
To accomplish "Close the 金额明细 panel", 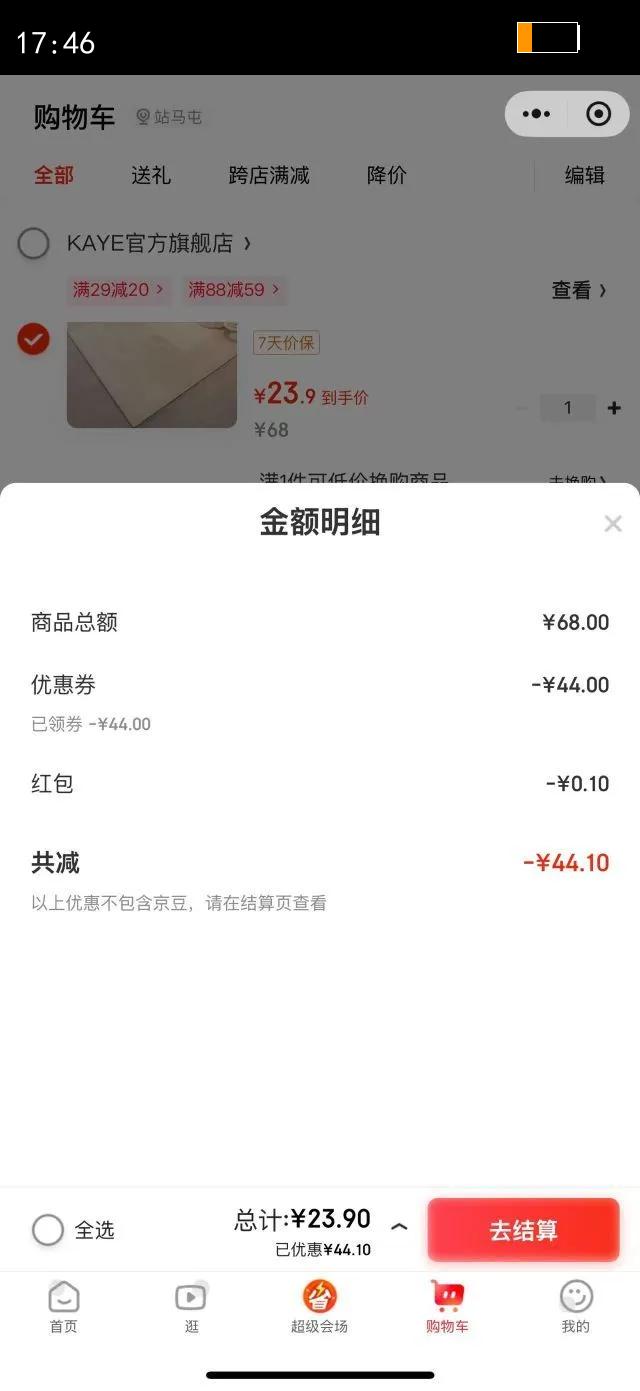I will click(613, 523).
